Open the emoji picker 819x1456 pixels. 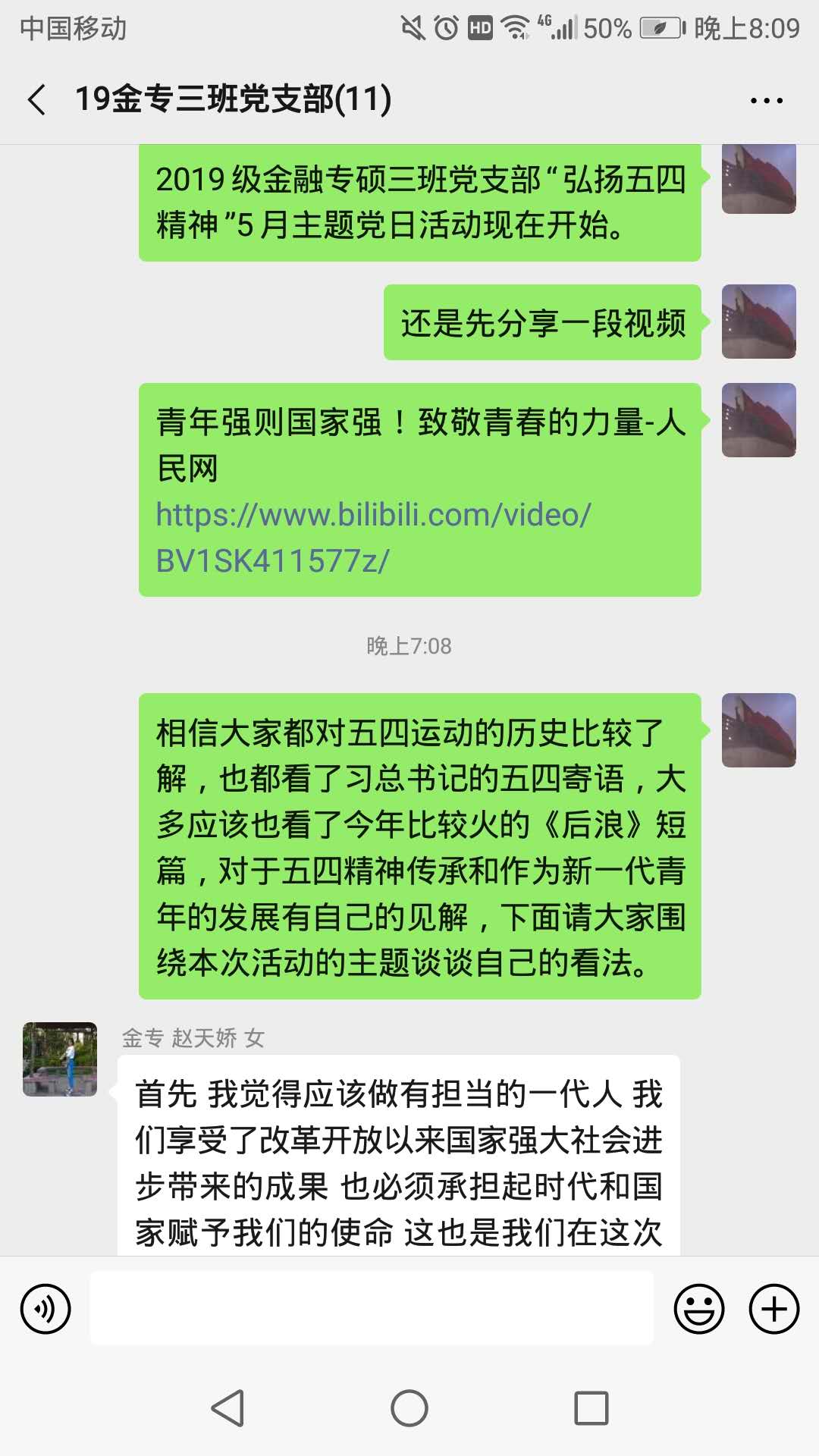tap(698, 1308)
